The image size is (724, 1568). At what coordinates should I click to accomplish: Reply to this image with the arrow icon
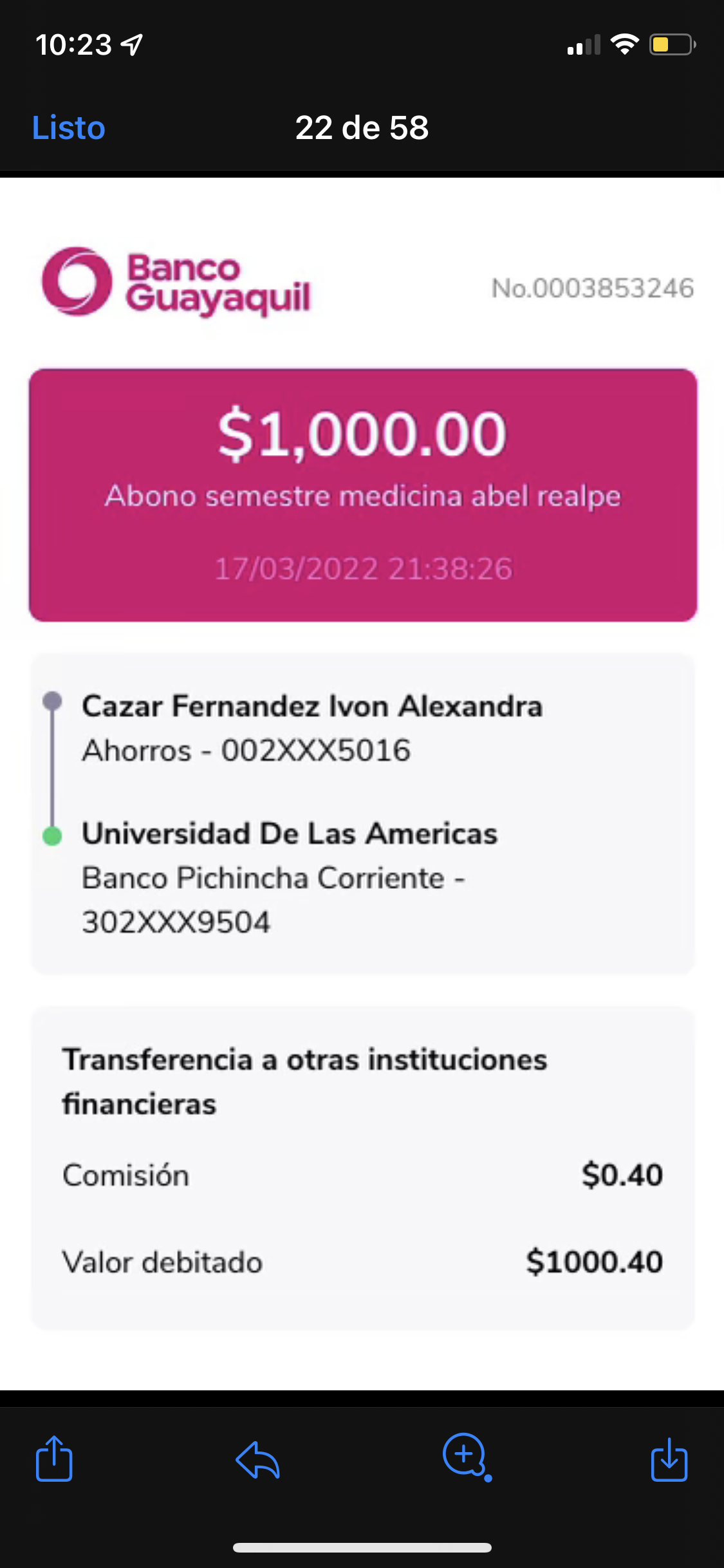257,1459
